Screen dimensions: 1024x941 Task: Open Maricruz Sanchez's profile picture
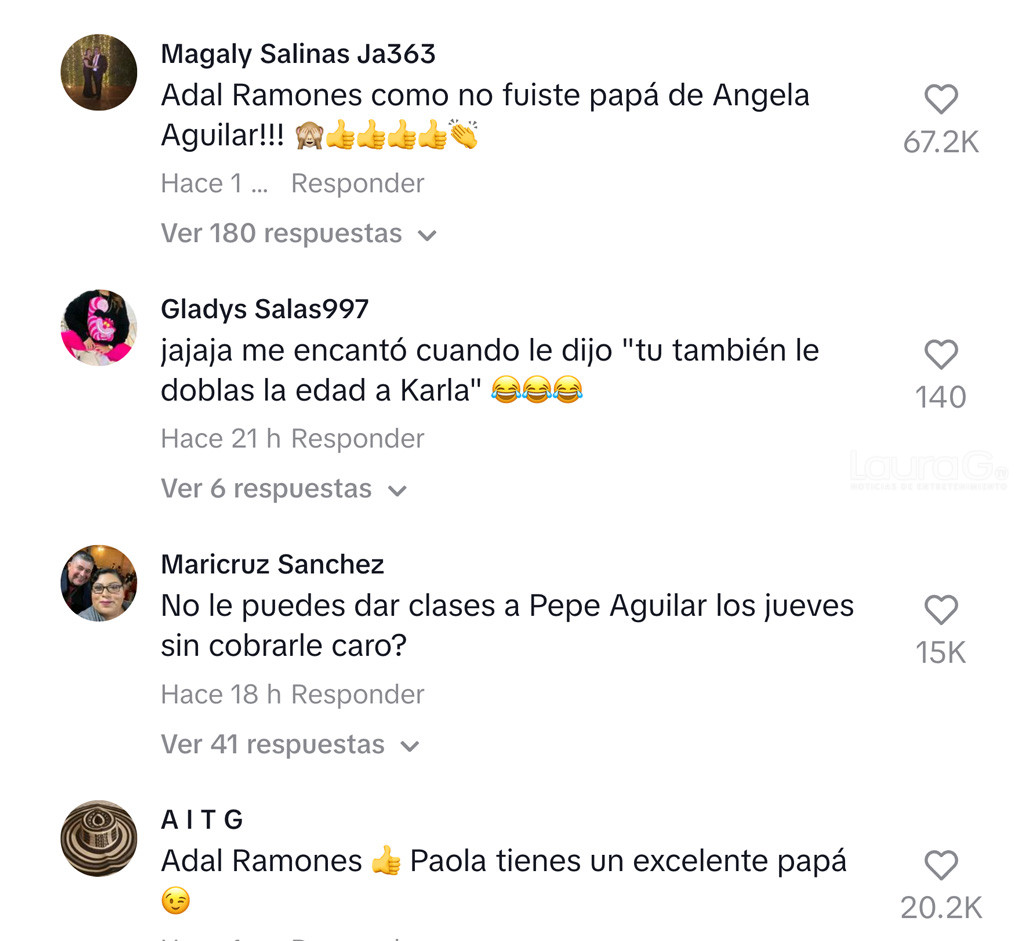[99, 583]
